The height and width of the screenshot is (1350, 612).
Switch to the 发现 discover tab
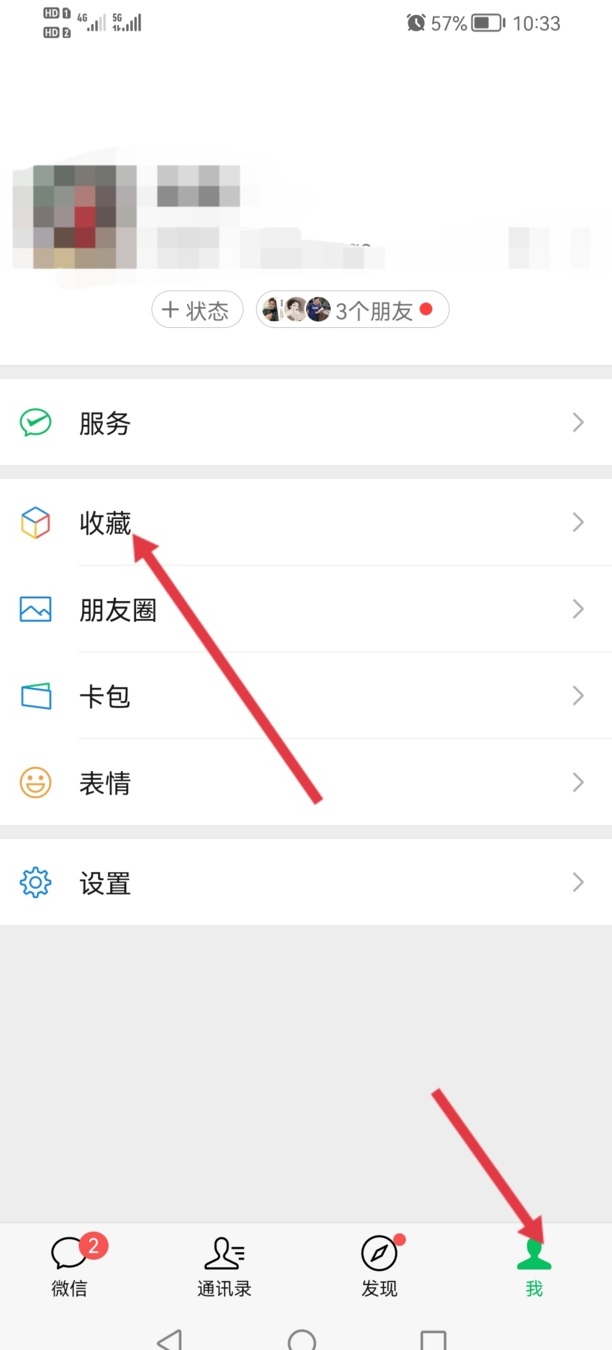click(x=380, y=1265)
